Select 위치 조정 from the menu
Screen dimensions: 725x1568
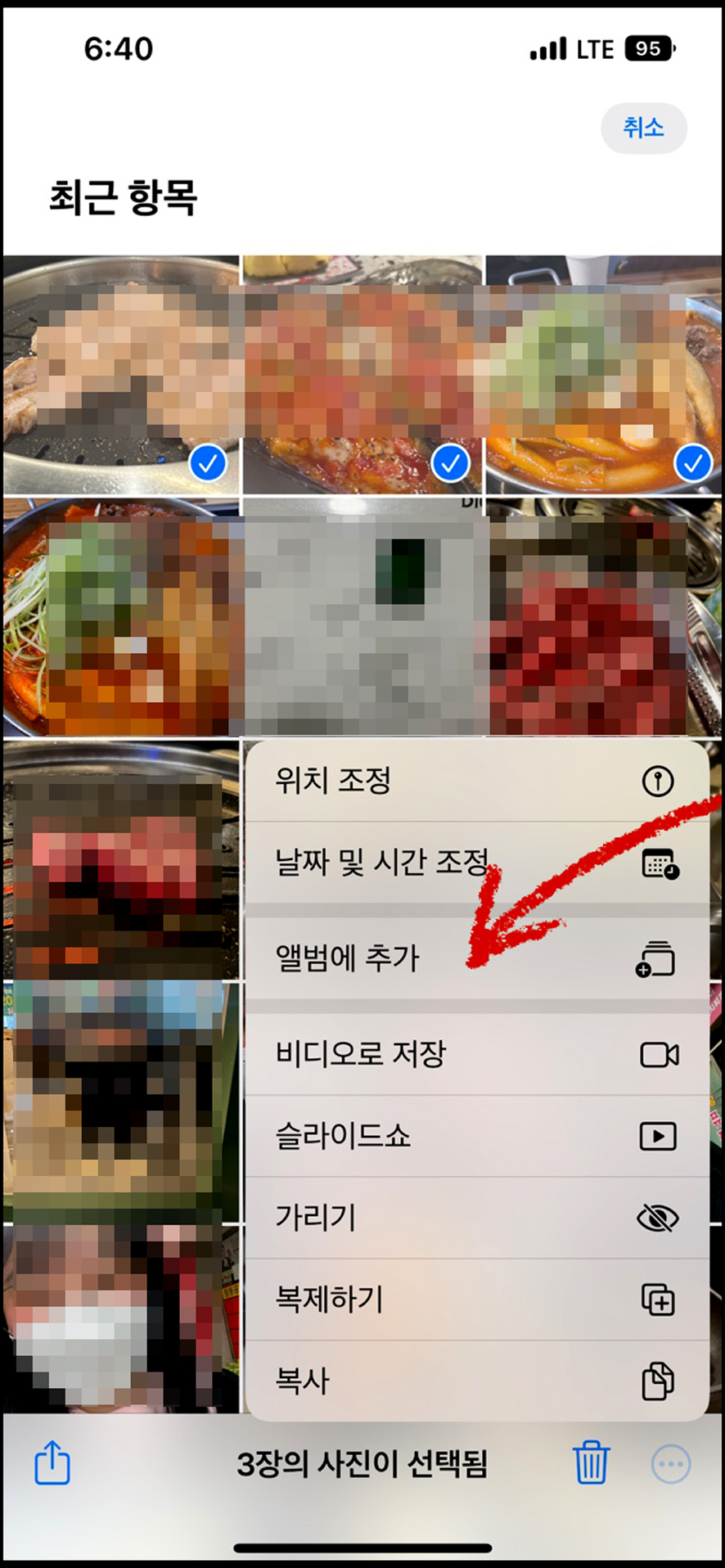[x=476, y=781]
